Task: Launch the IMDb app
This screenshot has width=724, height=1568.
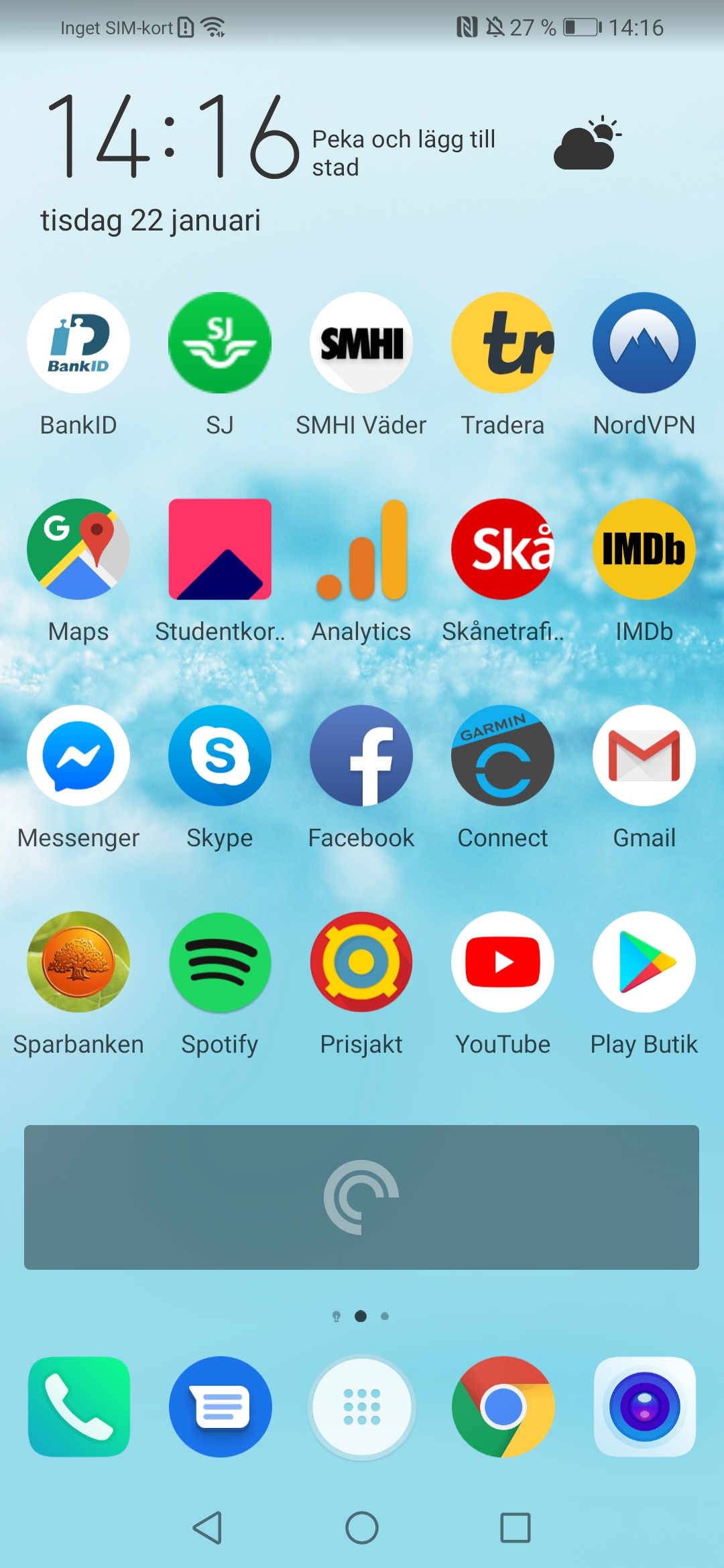Action: coord(644,549)
